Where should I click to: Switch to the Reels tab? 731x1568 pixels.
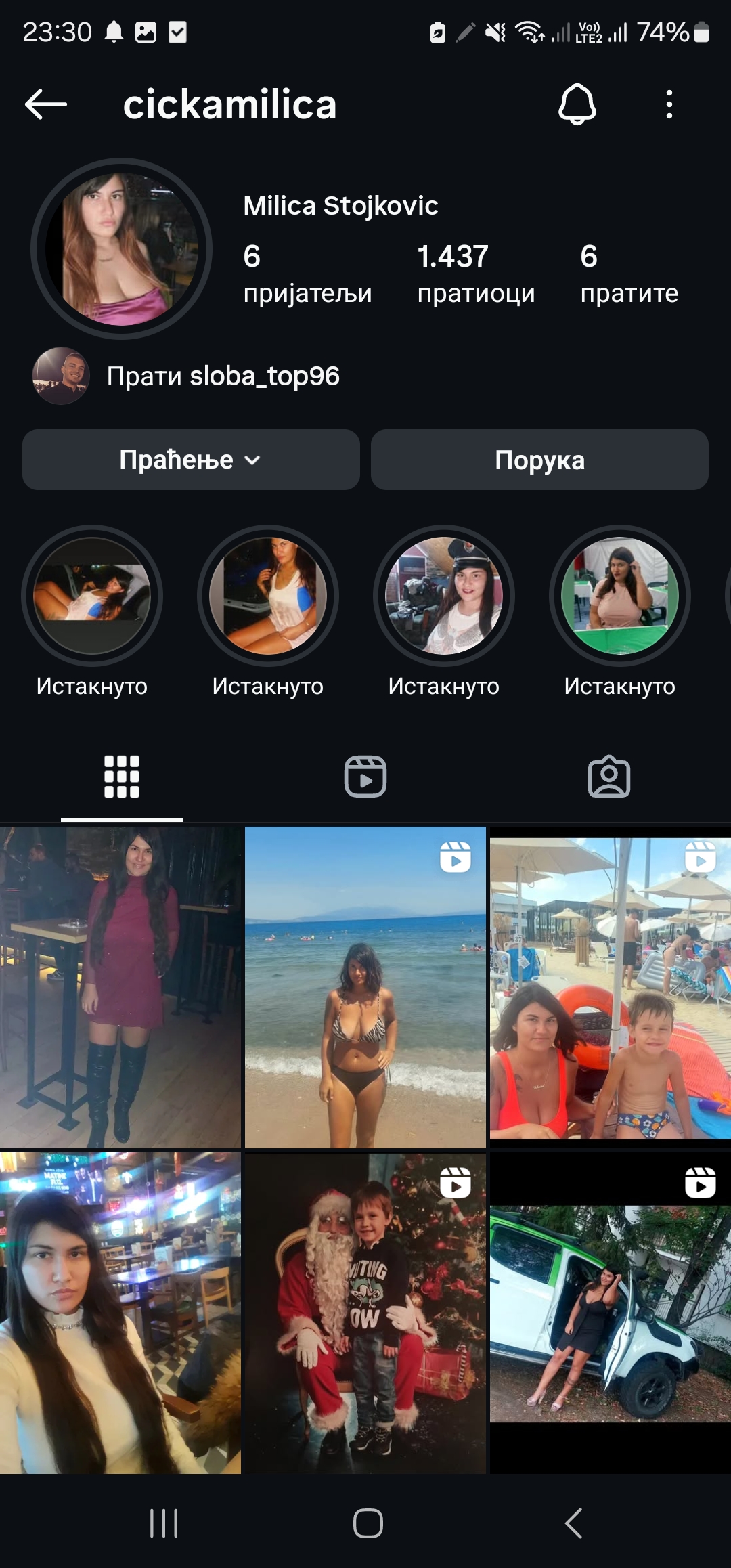pyautogui.click(x=365, y=777)
